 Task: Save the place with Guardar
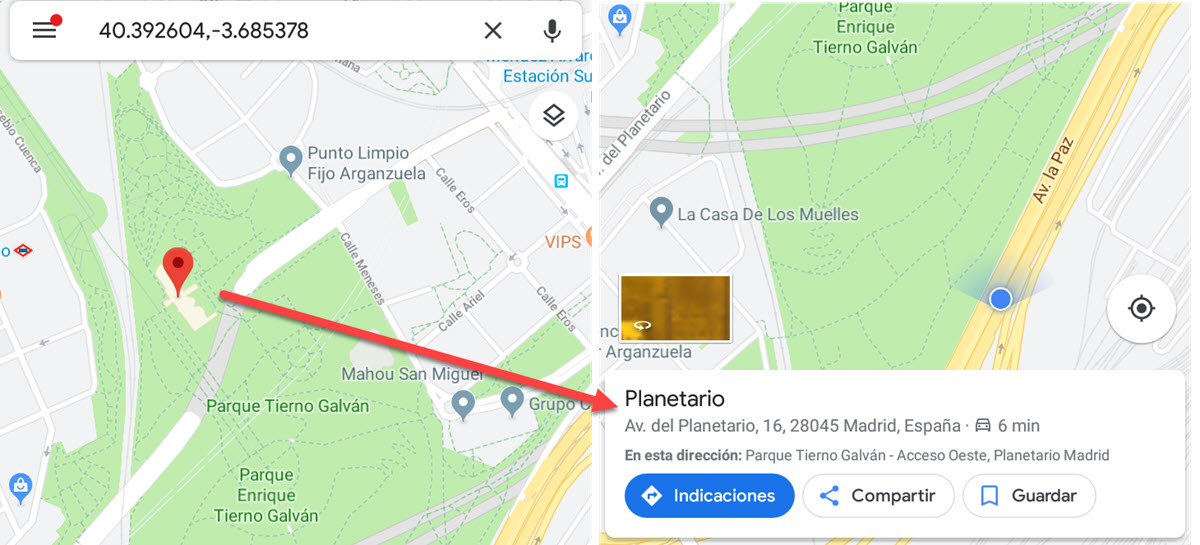[1029, 496]
